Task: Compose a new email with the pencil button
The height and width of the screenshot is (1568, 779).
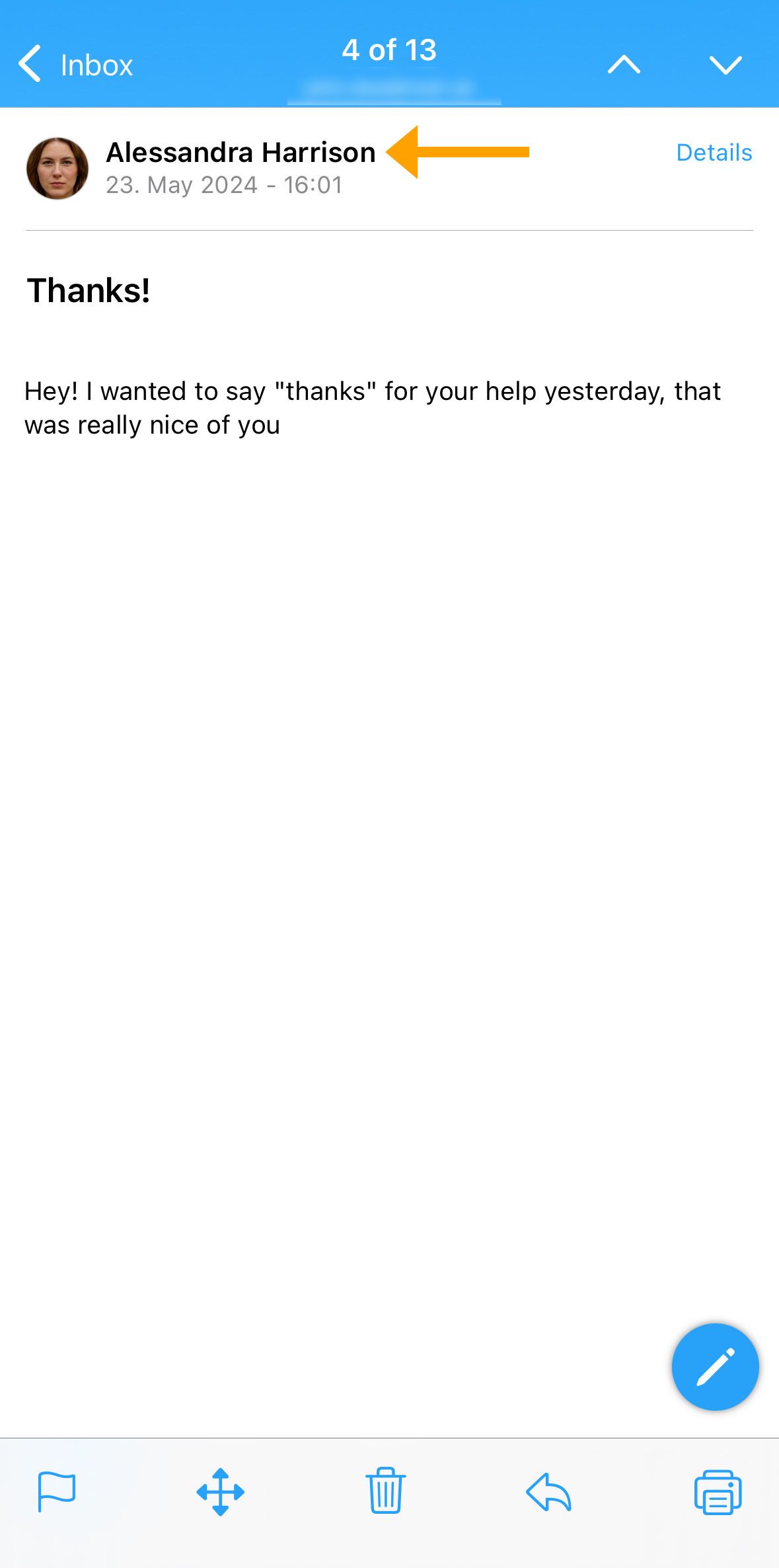Action: (x=715, y=1366)
